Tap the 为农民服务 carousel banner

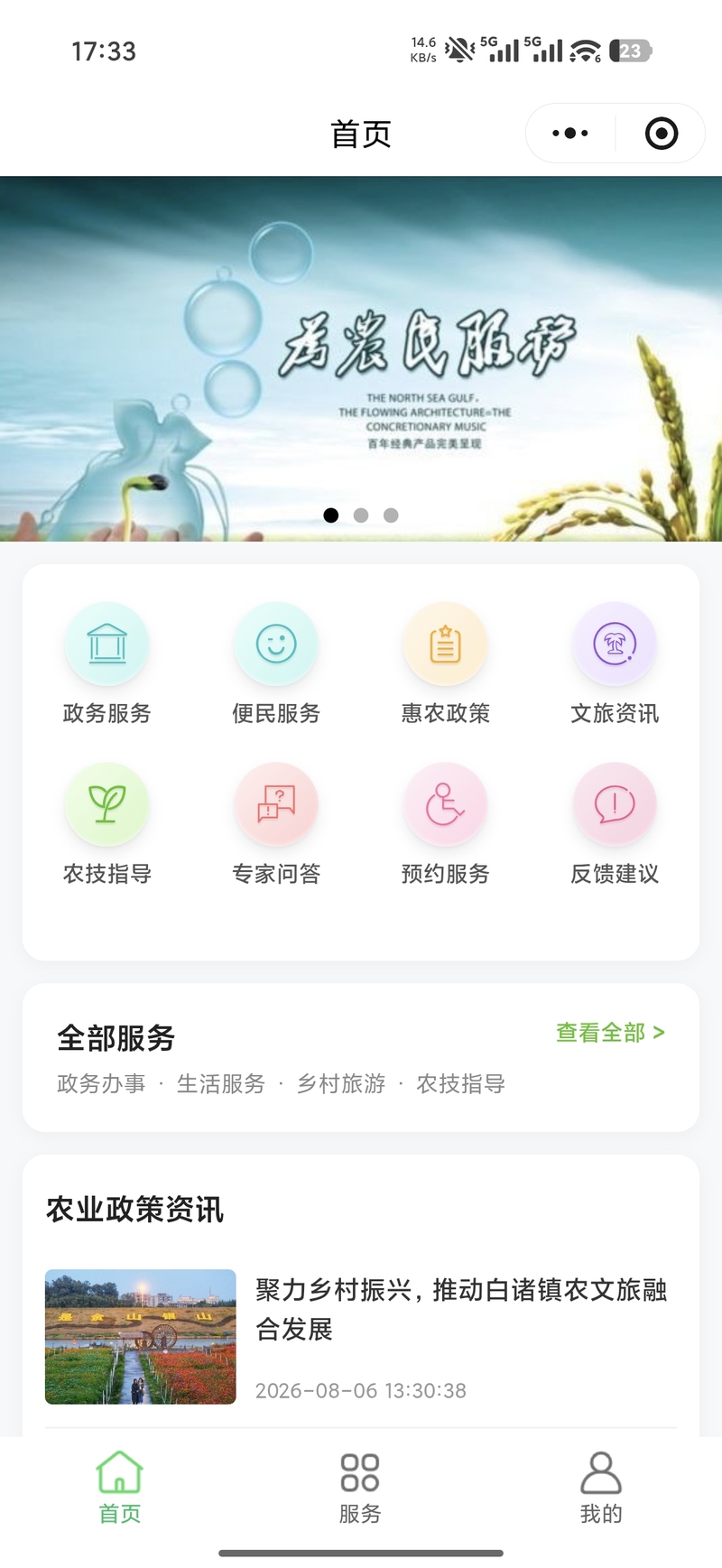pyautogui.click(x=361, y=358)
